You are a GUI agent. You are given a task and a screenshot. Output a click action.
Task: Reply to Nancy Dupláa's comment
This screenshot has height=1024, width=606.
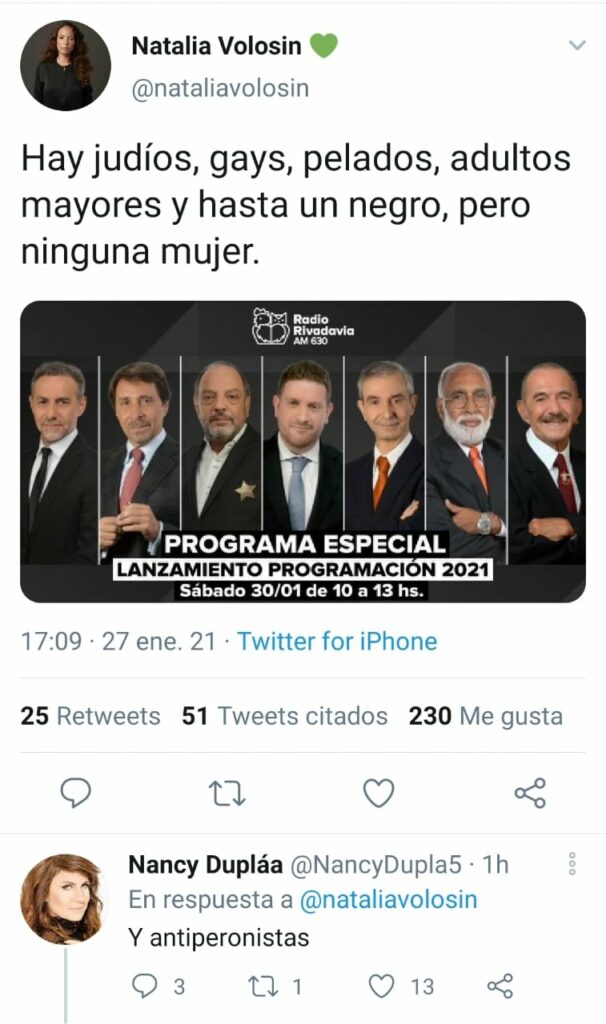146,987
